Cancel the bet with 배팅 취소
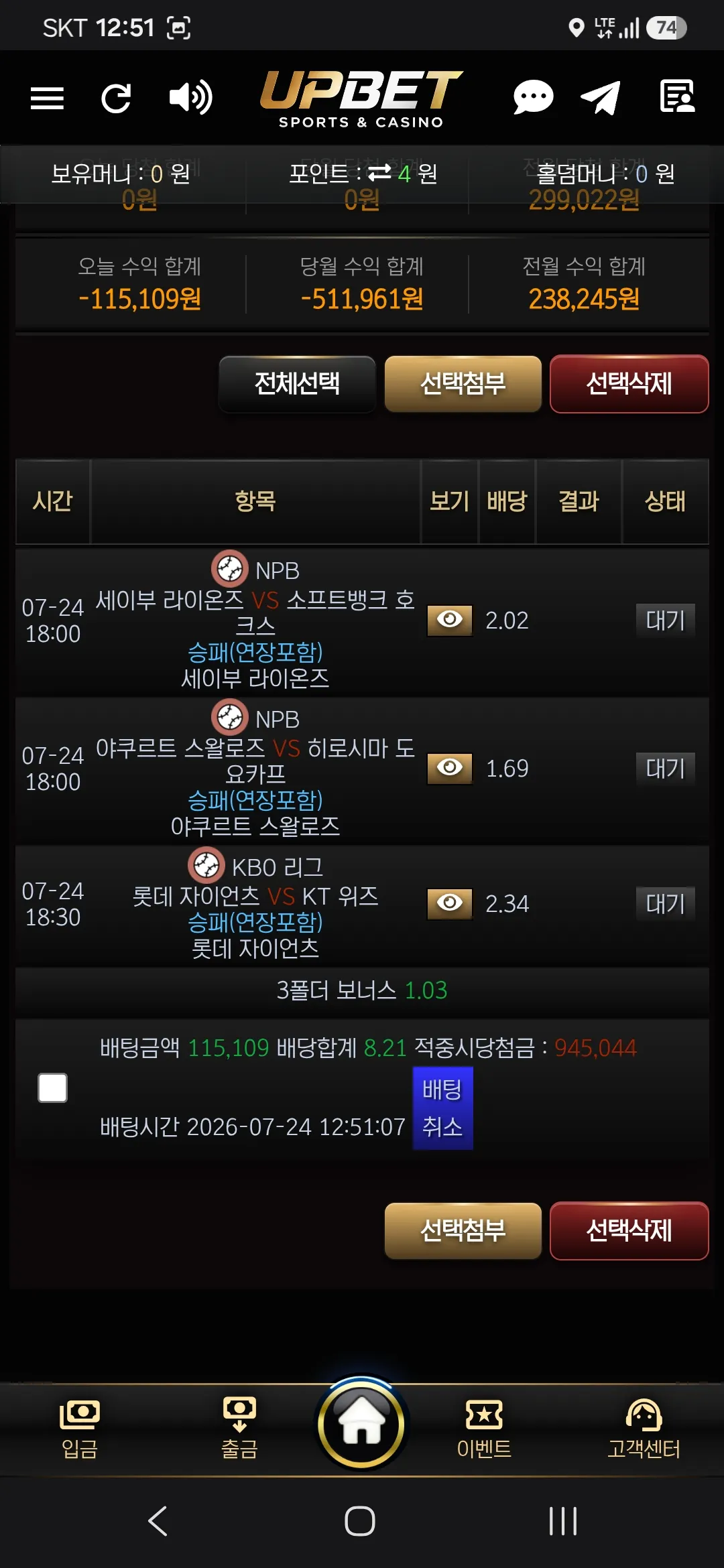724x1568 pixels. [442, 1108]
